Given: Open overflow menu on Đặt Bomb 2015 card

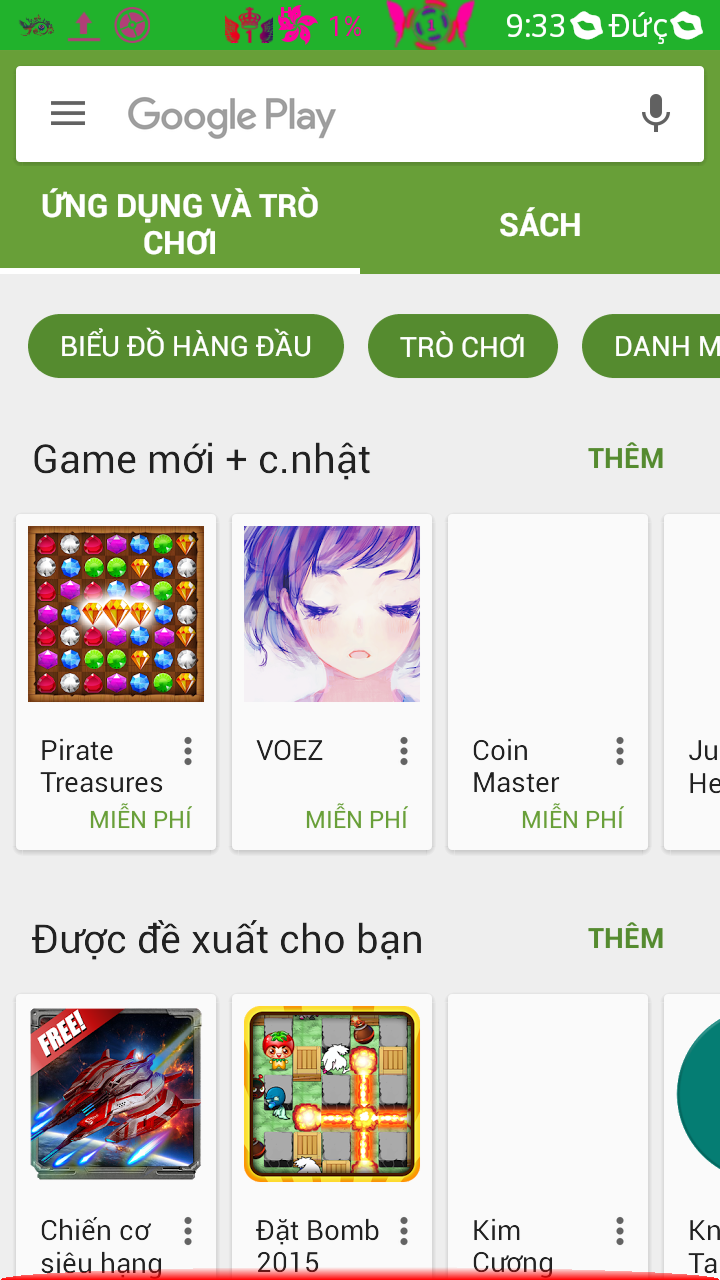Looking at the screenshot, I should pos(404,1231).
